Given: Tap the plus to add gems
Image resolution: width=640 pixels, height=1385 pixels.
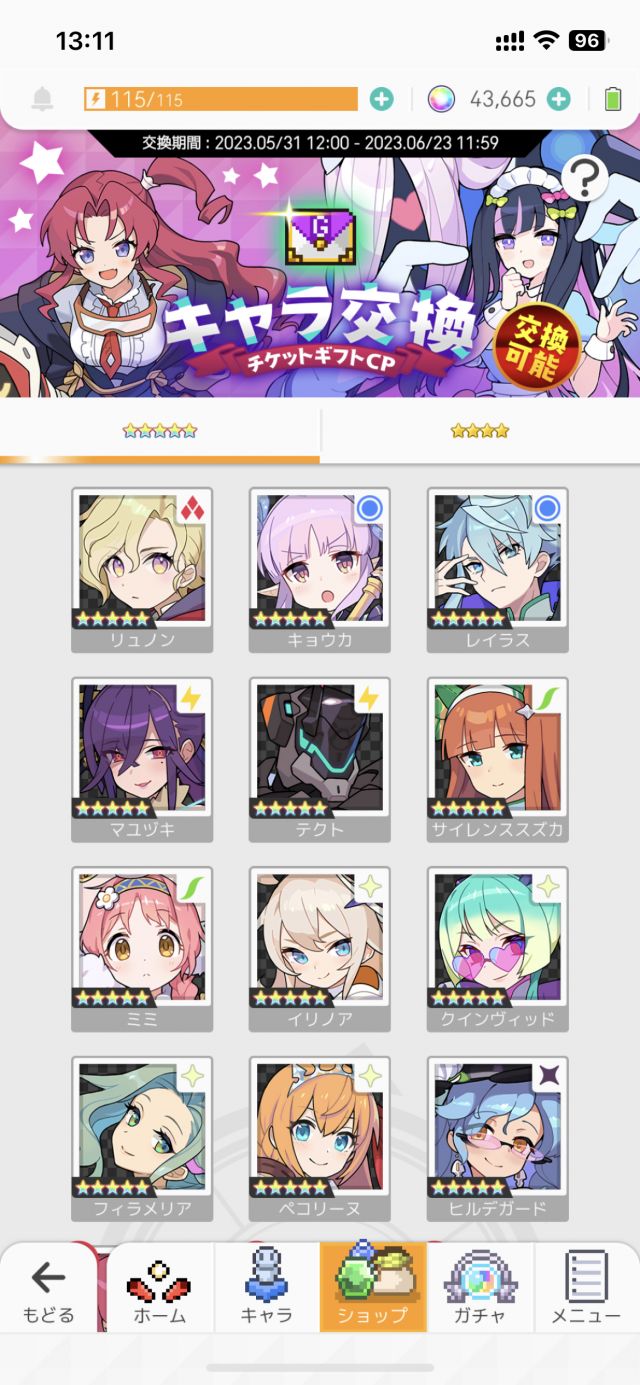Looking at the screenshot, I should coord(558,99).
